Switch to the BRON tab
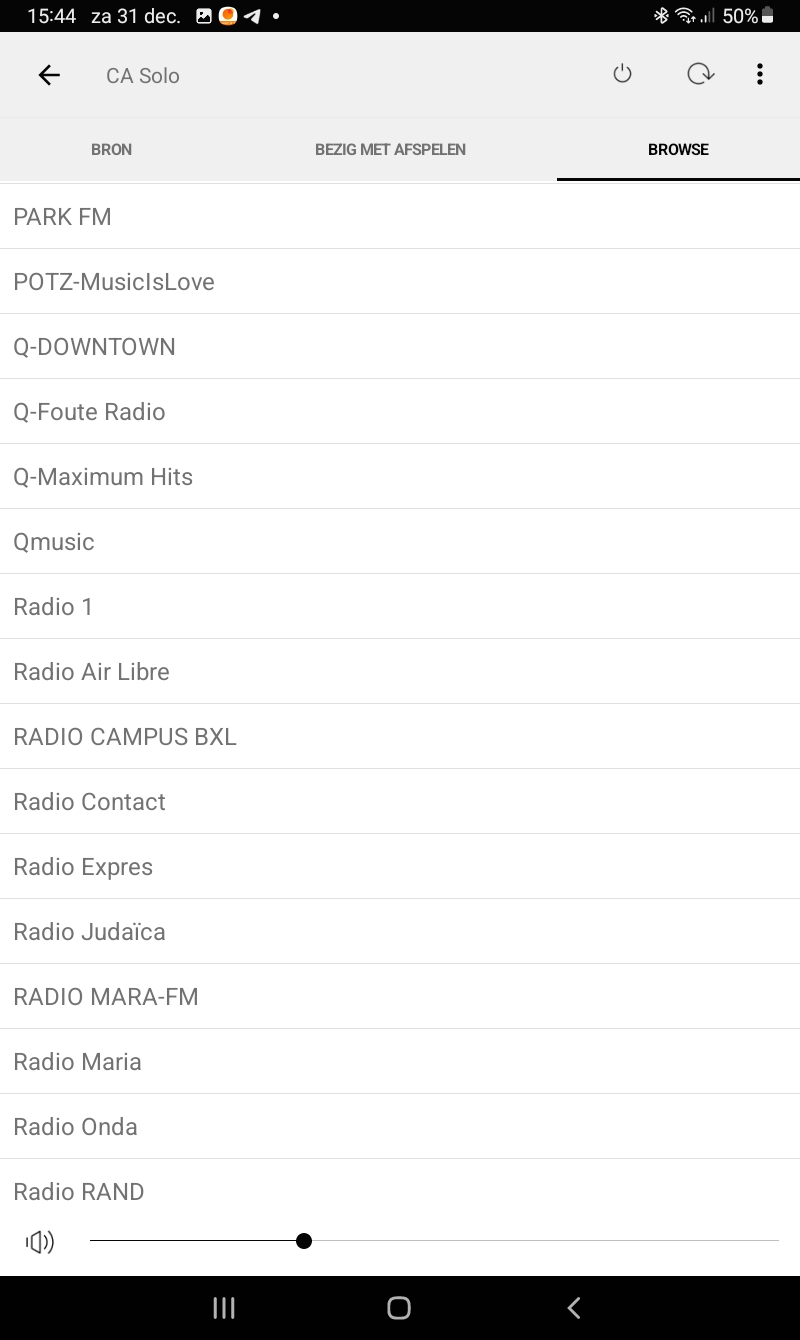800x1340 pixels. coord(111,149)
